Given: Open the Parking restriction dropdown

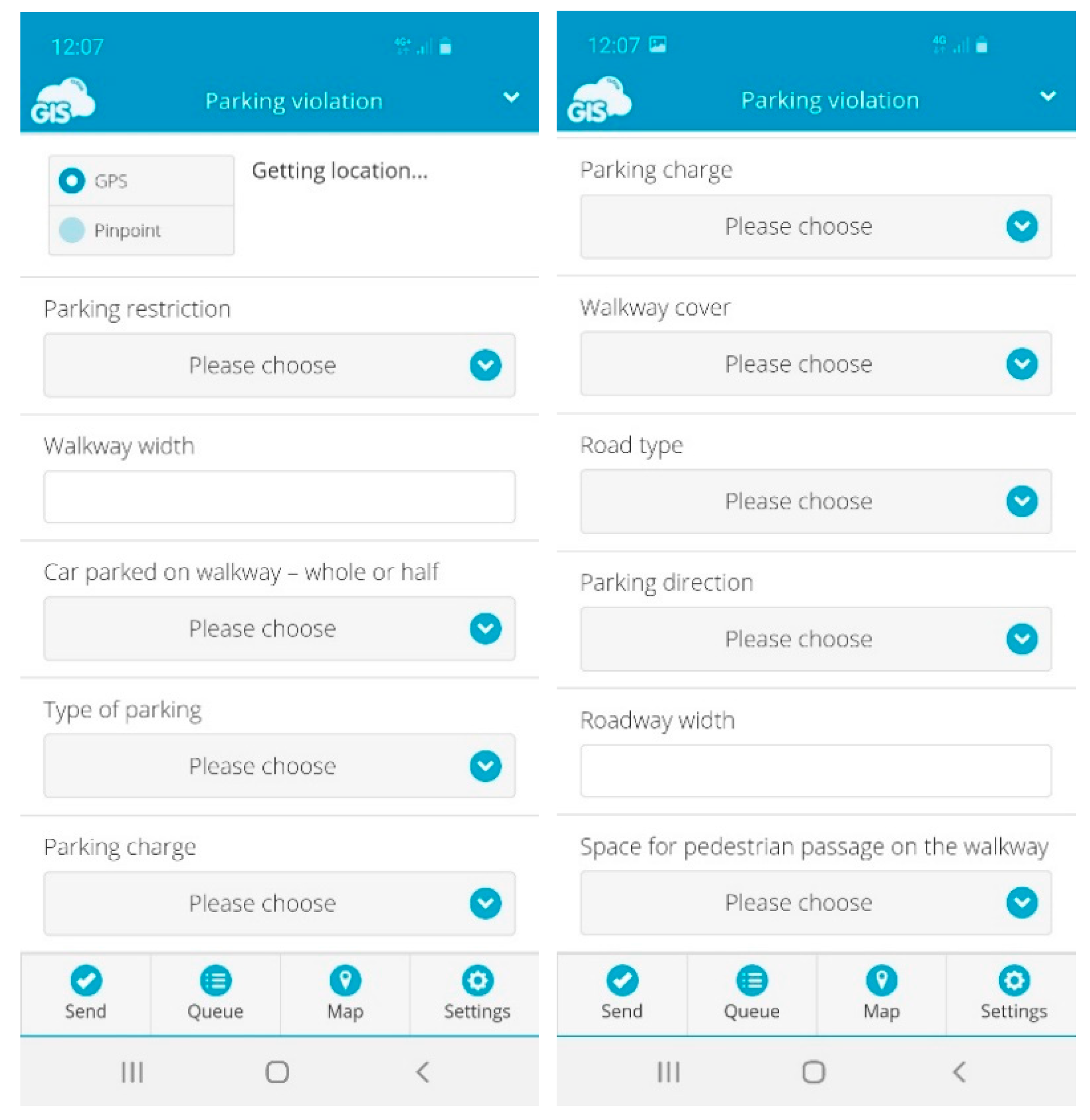Looking at the screenshot, I should click(x=279, y=365).
